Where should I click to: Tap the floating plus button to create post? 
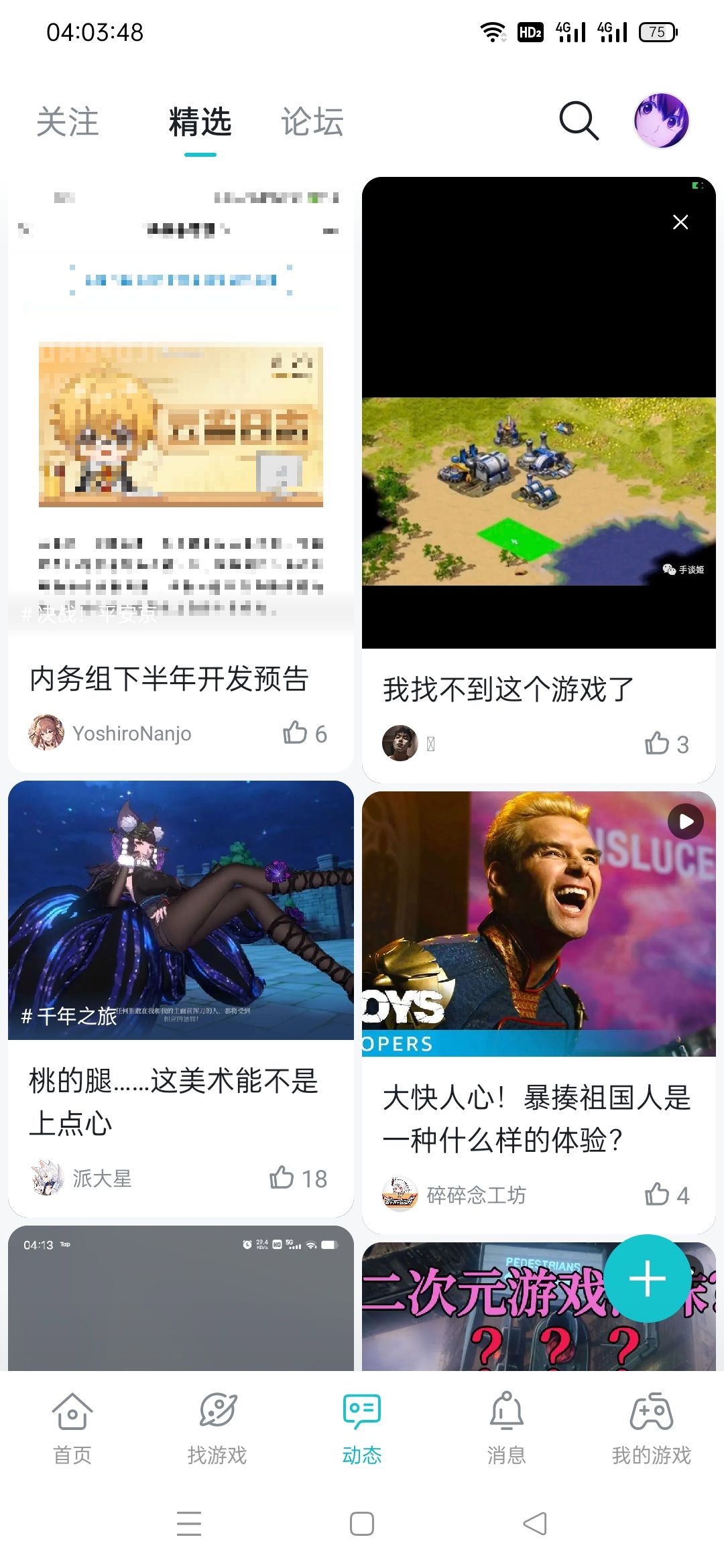(x=647, y=1277)
